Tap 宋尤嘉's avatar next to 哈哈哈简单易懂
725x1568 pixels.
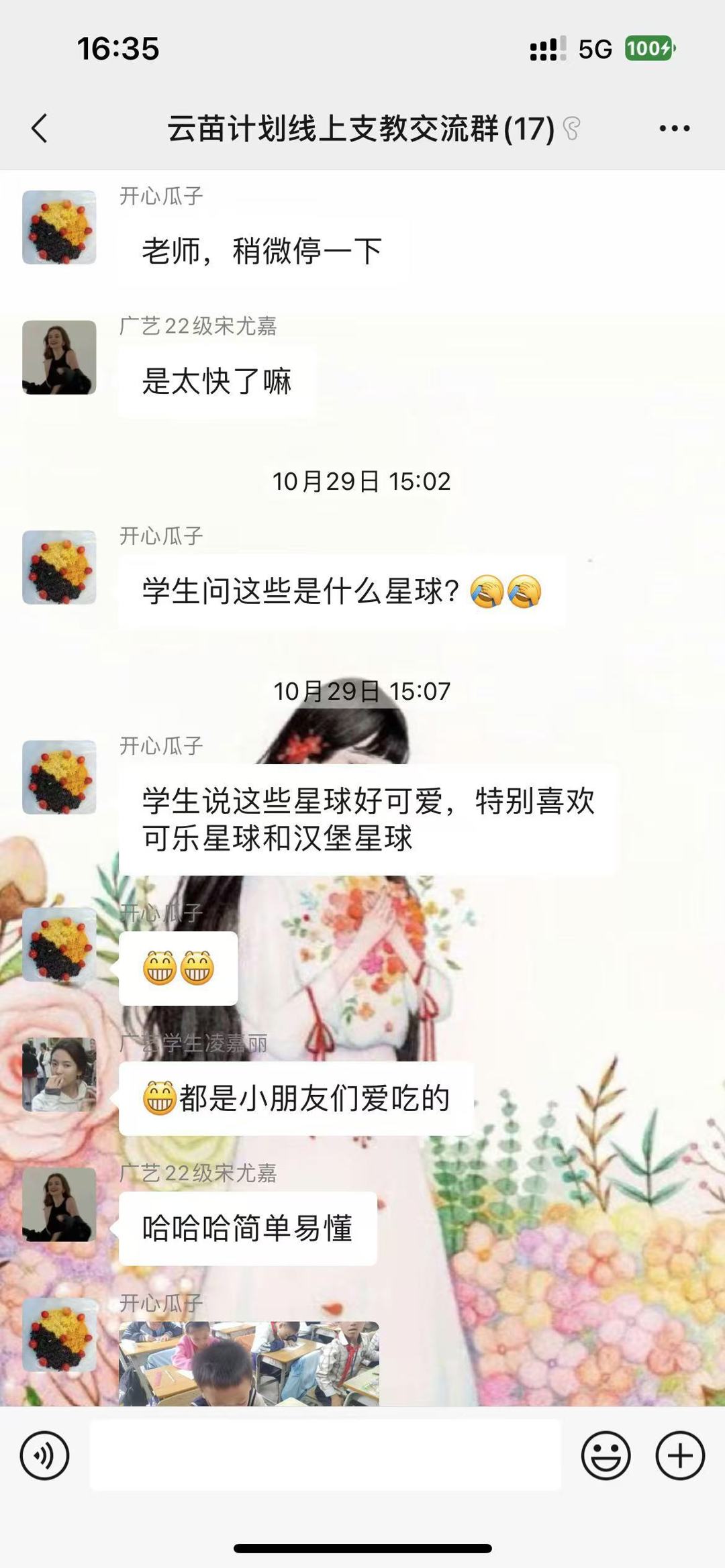coord(59,1204)
